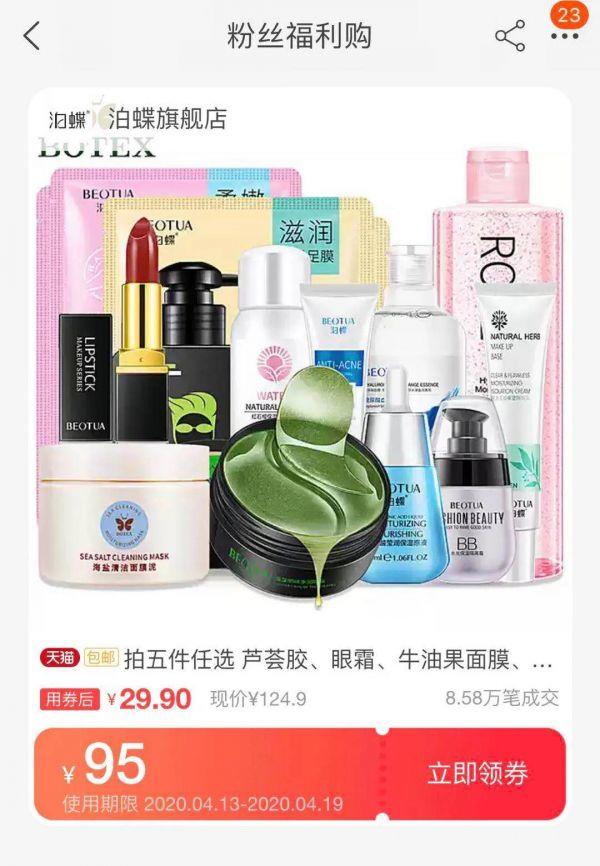Go back using the top-left arrow
This screenshot has height=866, width=600.
click(x=32, y=36)
